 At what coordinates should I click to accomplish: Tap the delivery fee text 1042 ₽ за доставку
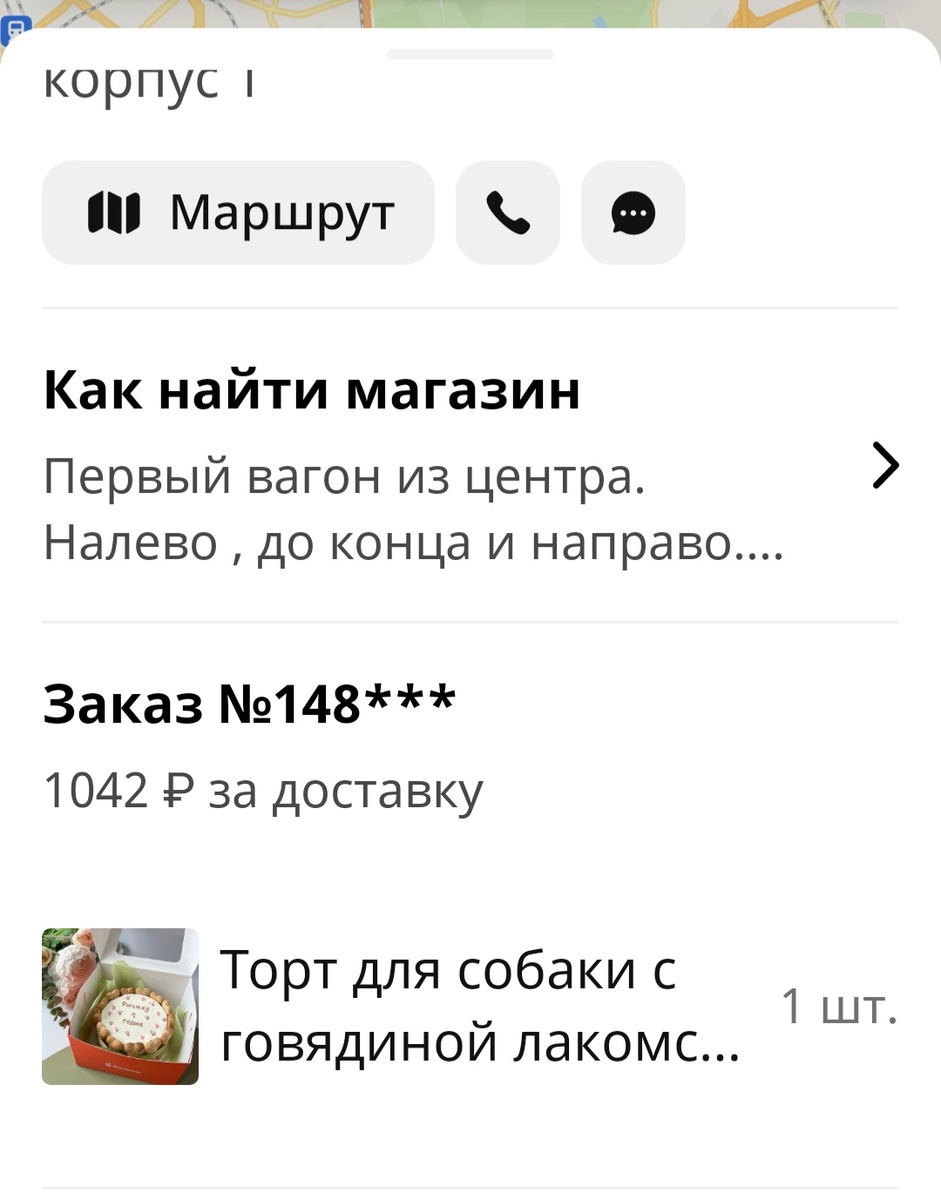pyautogui.click(x=262, y=790)
